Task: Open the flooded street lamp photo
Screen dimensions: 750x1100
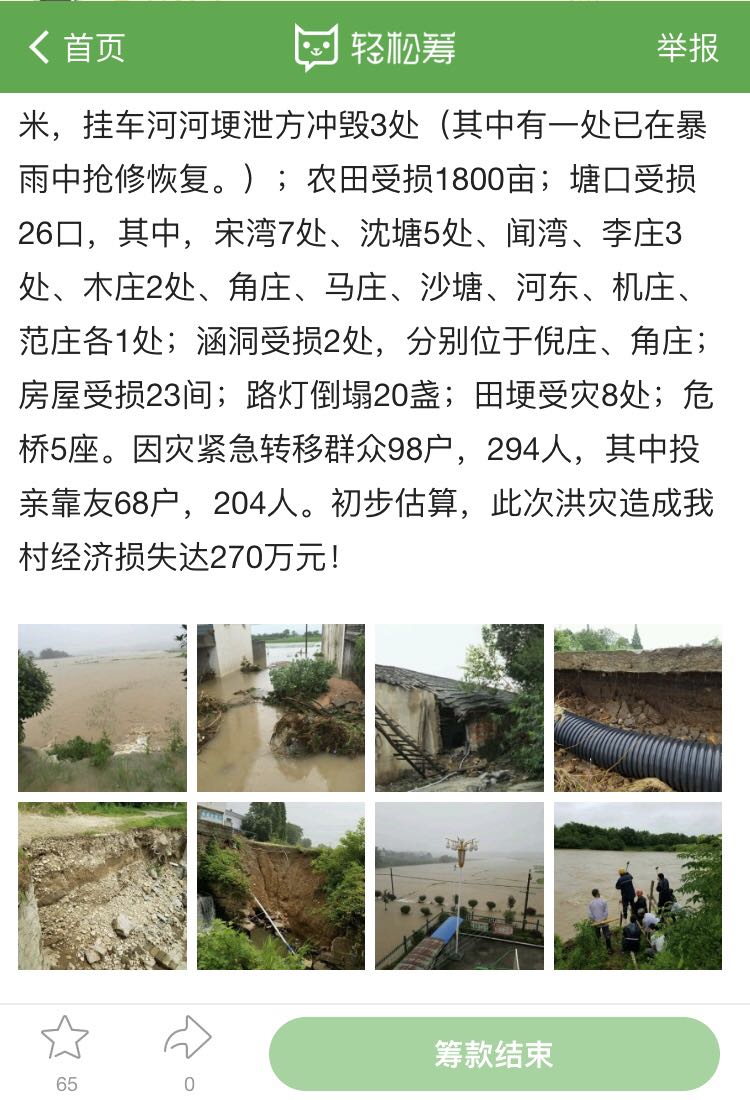Action: [459, 886]
